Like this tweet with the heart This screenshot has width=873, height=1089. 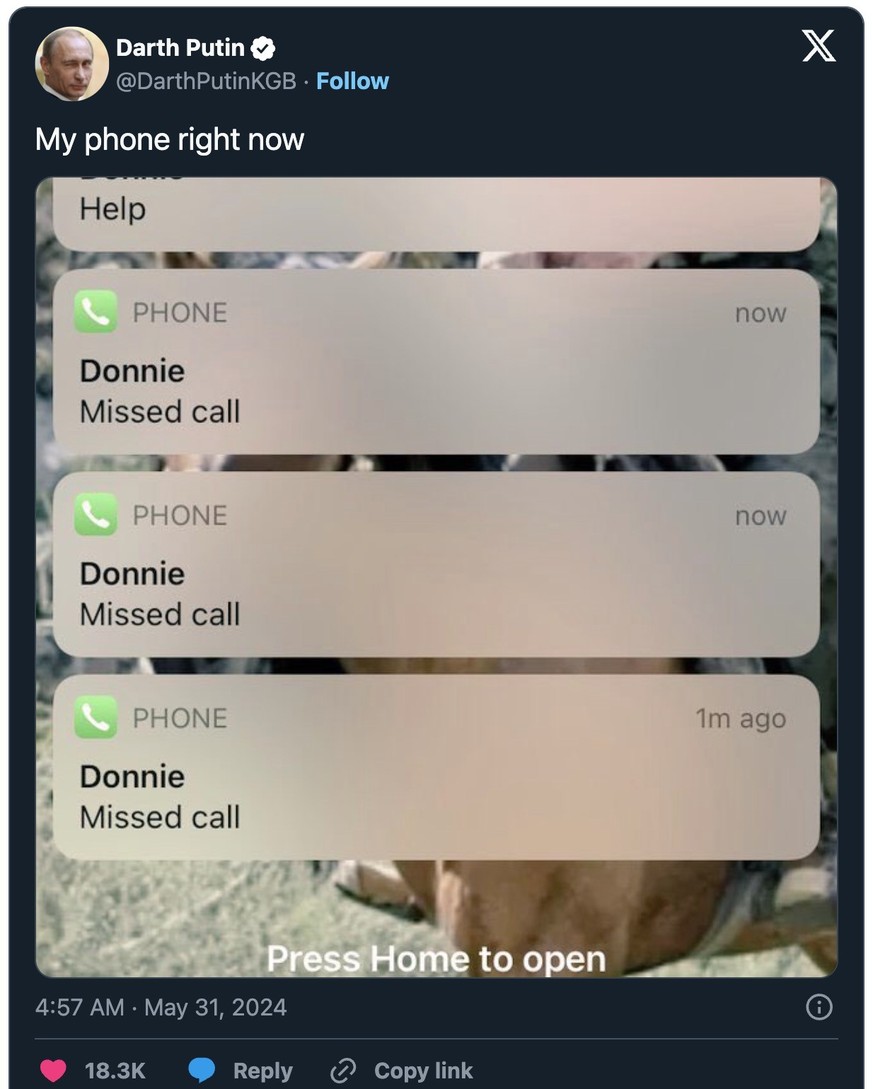pos(56,1070)
